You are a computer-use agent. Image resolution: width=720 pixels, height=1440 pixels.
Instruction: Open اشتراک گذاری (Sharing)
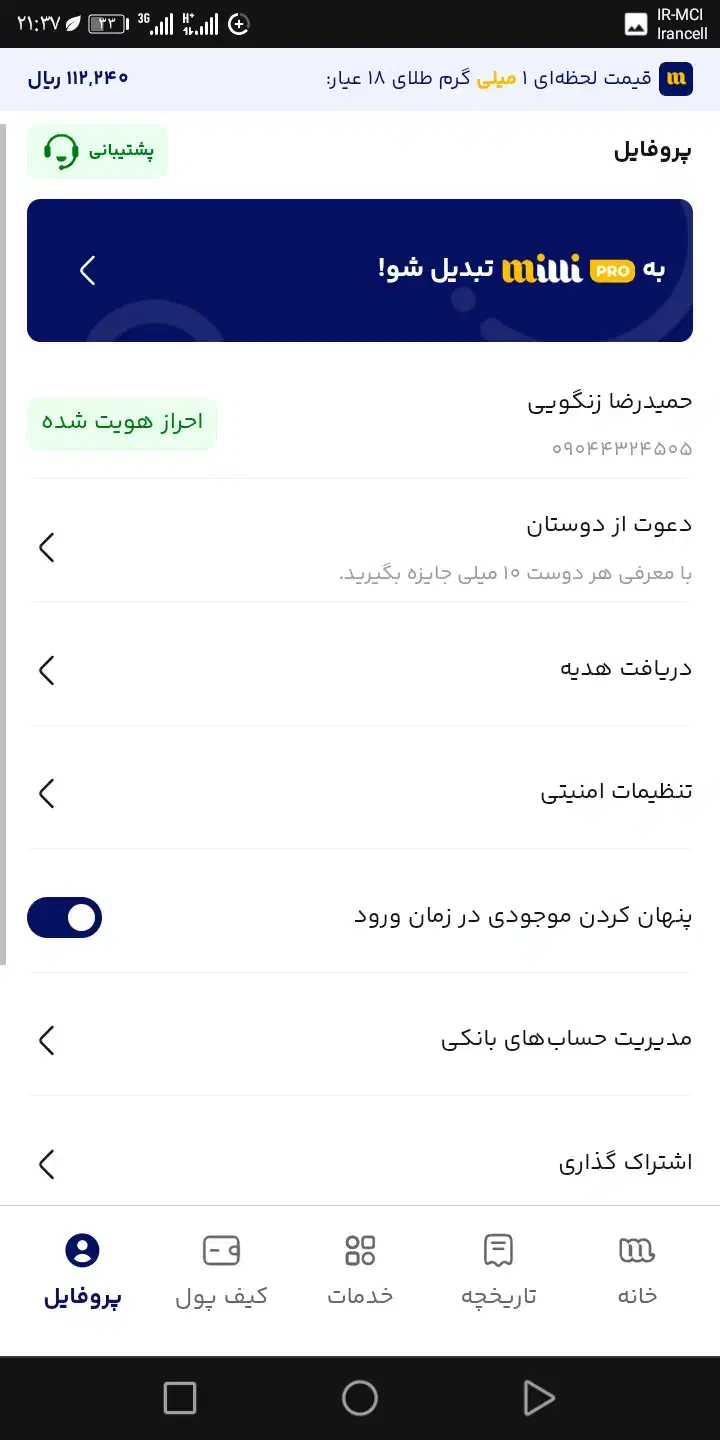(x=45, y=1163)
